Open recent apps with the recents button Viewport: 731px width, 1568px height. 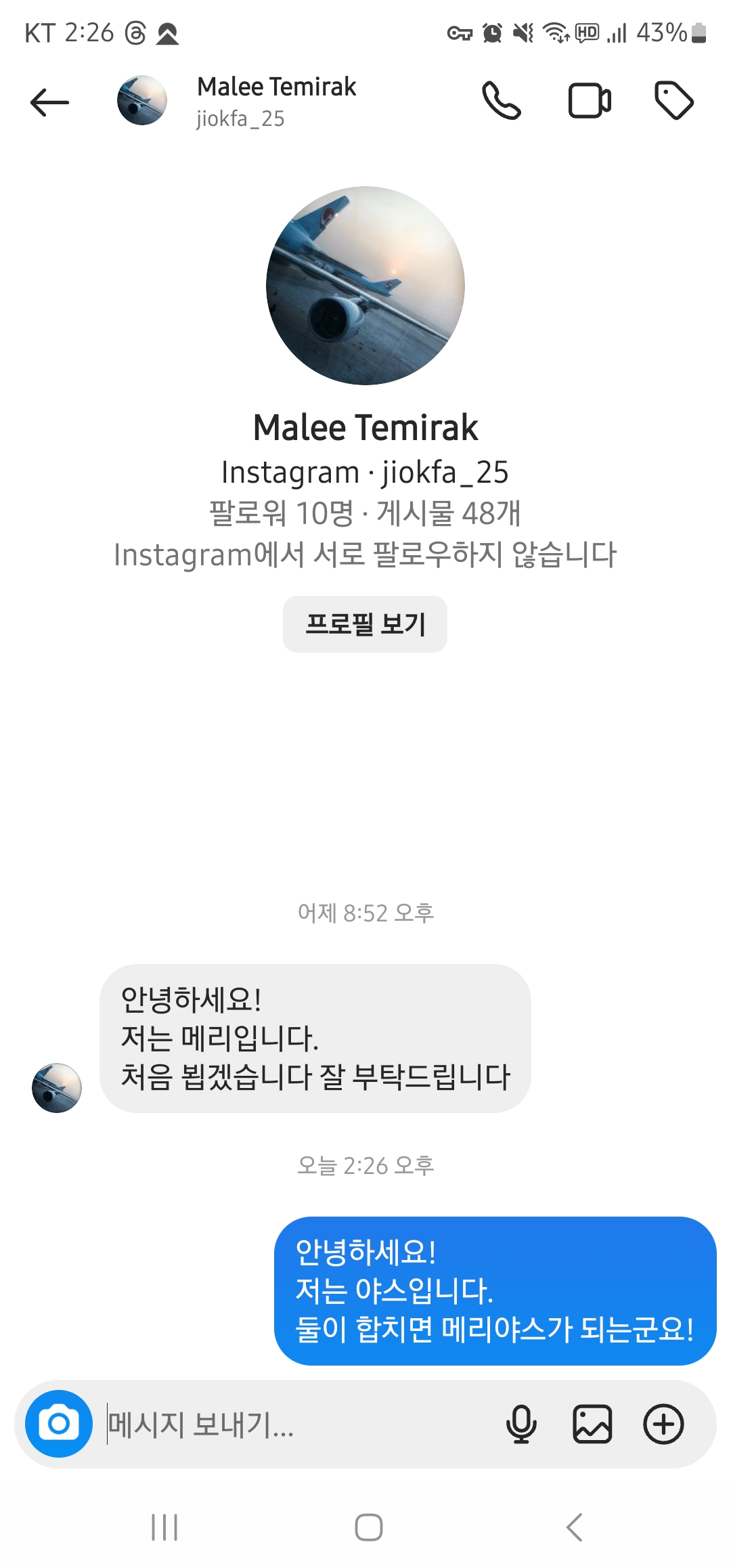pyautogui.click(x=164, y=1527)
